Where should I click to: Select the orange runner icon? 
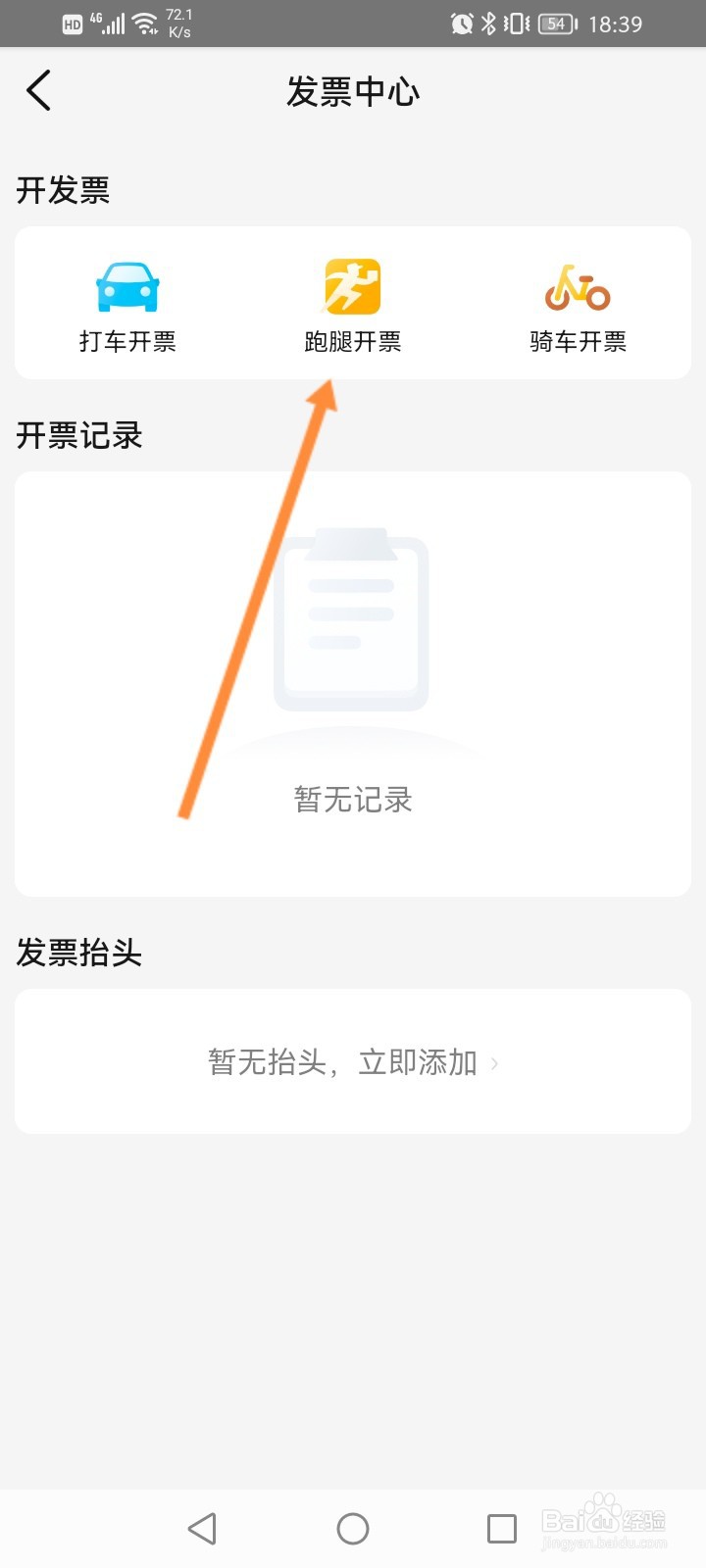click(x=353, y=284)
